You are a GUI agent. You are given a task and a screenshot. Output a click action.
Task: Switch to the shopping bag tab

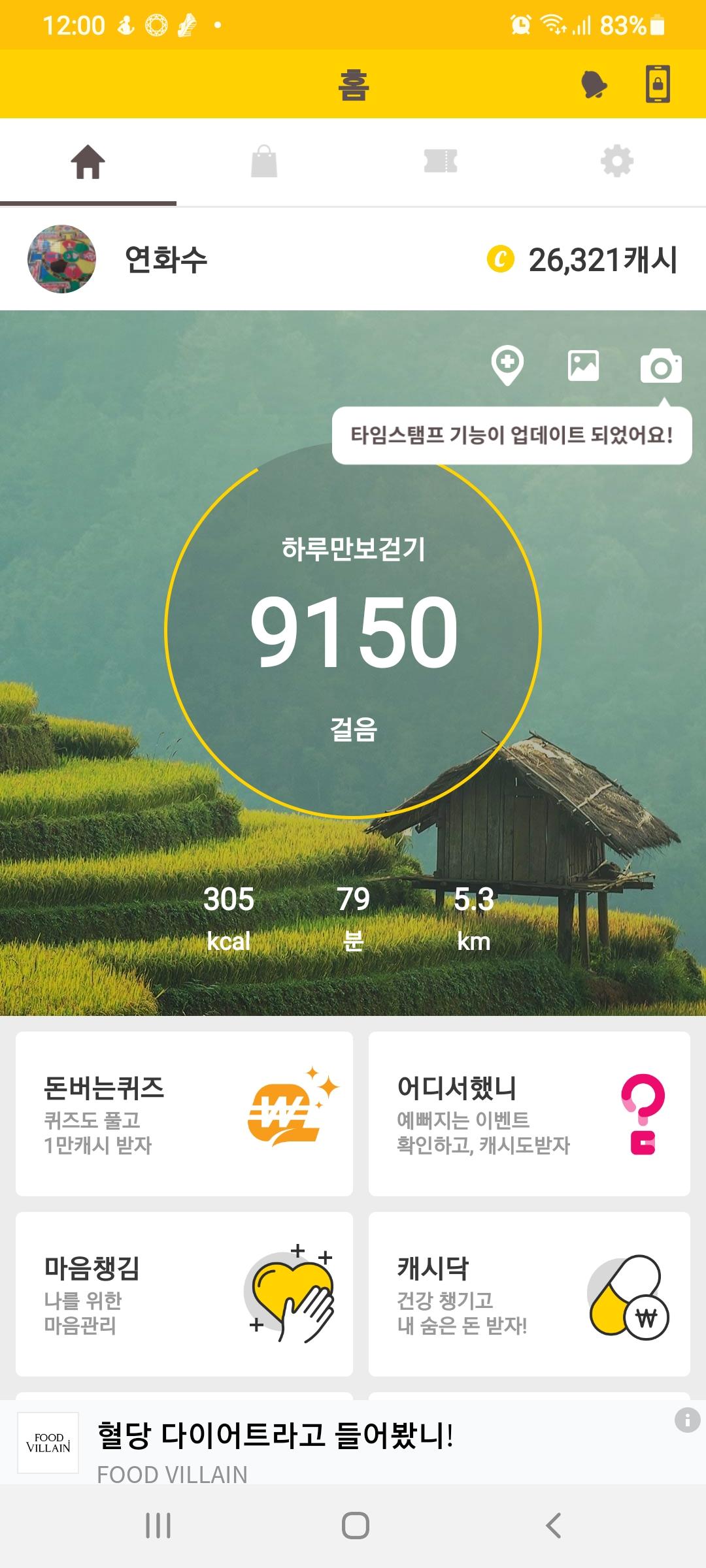tap(264, 161)
